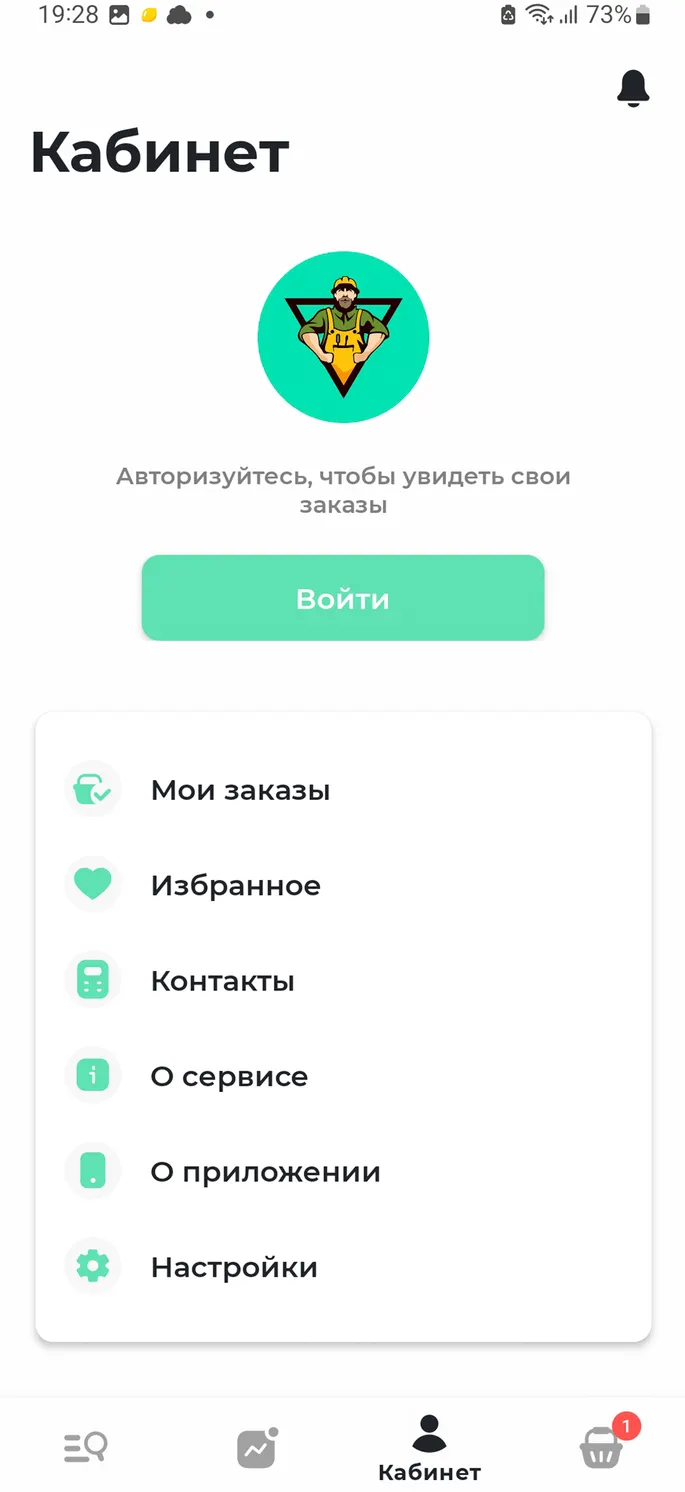The width and height of the screenshot is (685, 1492).
Task: Open Контакты
Action: click(343, 981)
